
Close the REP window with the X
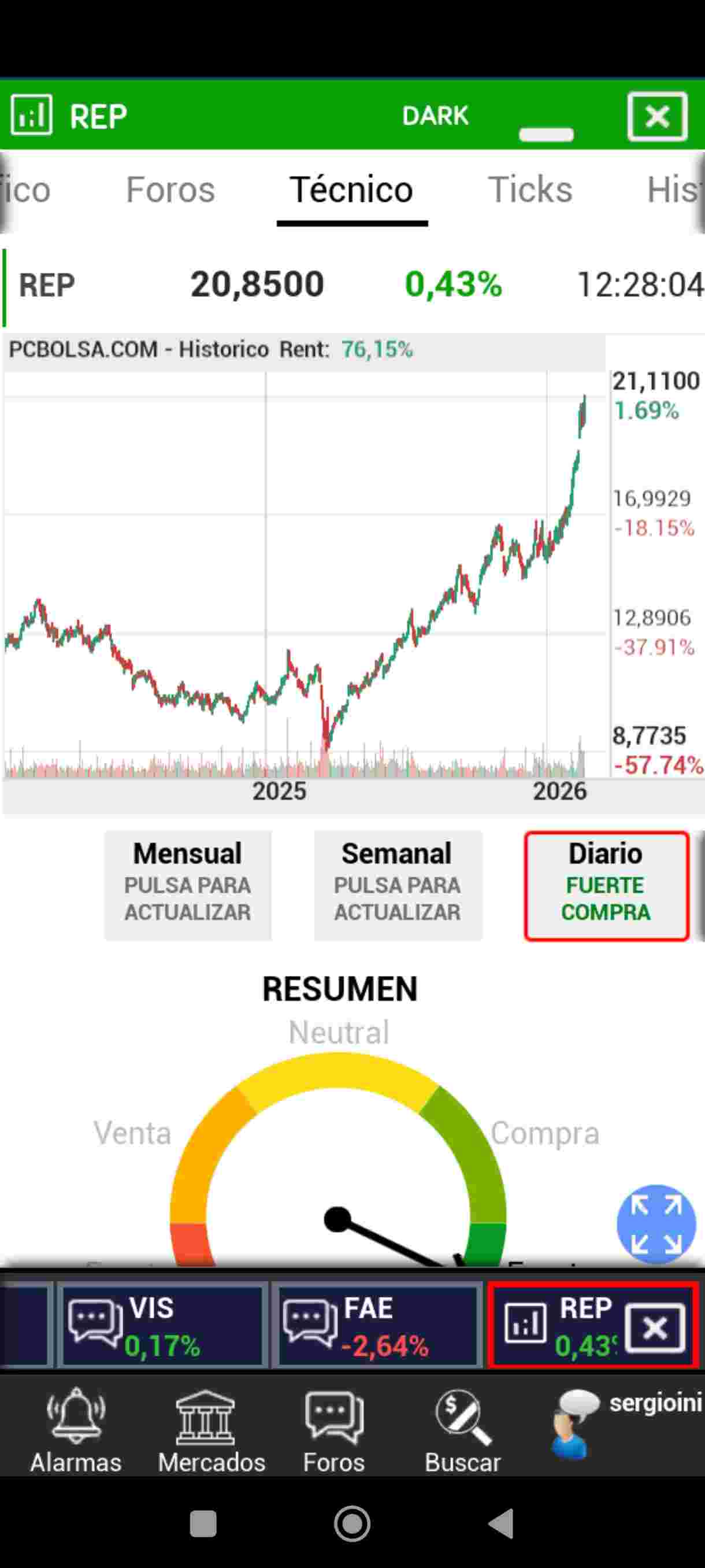click(x=657, y=116)
